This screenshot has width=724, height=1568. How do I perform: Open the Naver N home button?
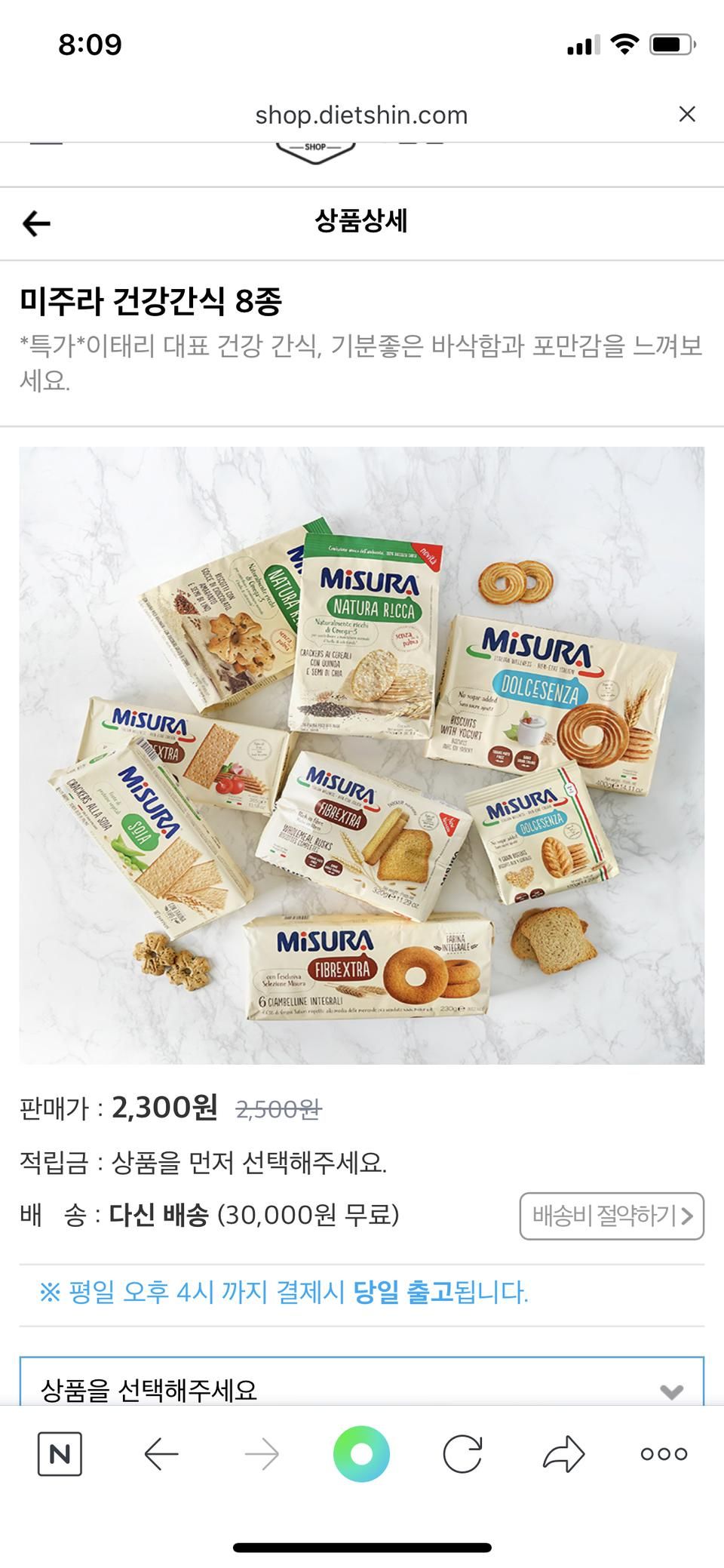[x=60, y=1454]
